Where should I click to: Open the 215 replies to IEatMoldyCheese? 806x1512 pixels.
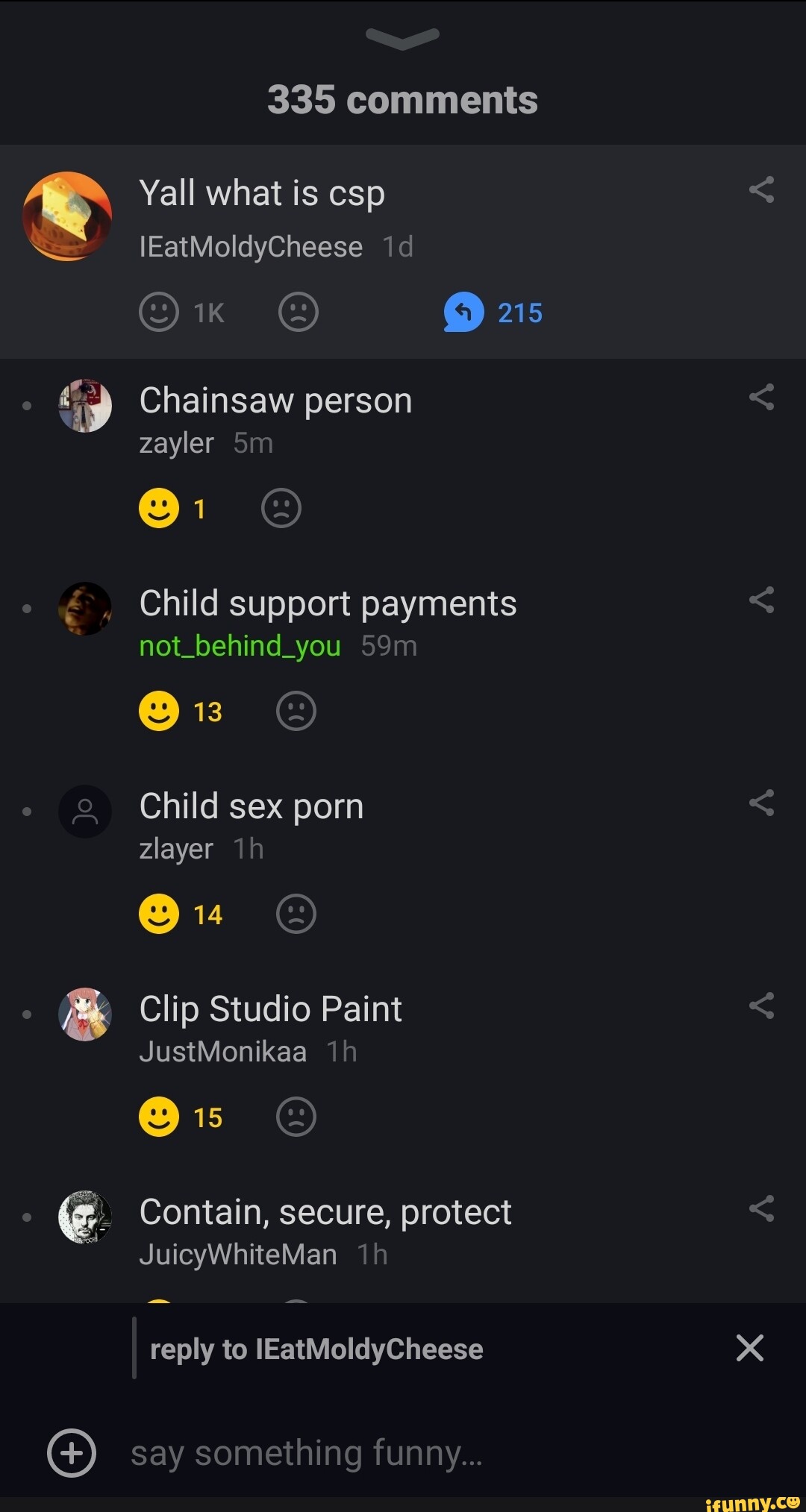pyautogui.click(x=493, y=312)
